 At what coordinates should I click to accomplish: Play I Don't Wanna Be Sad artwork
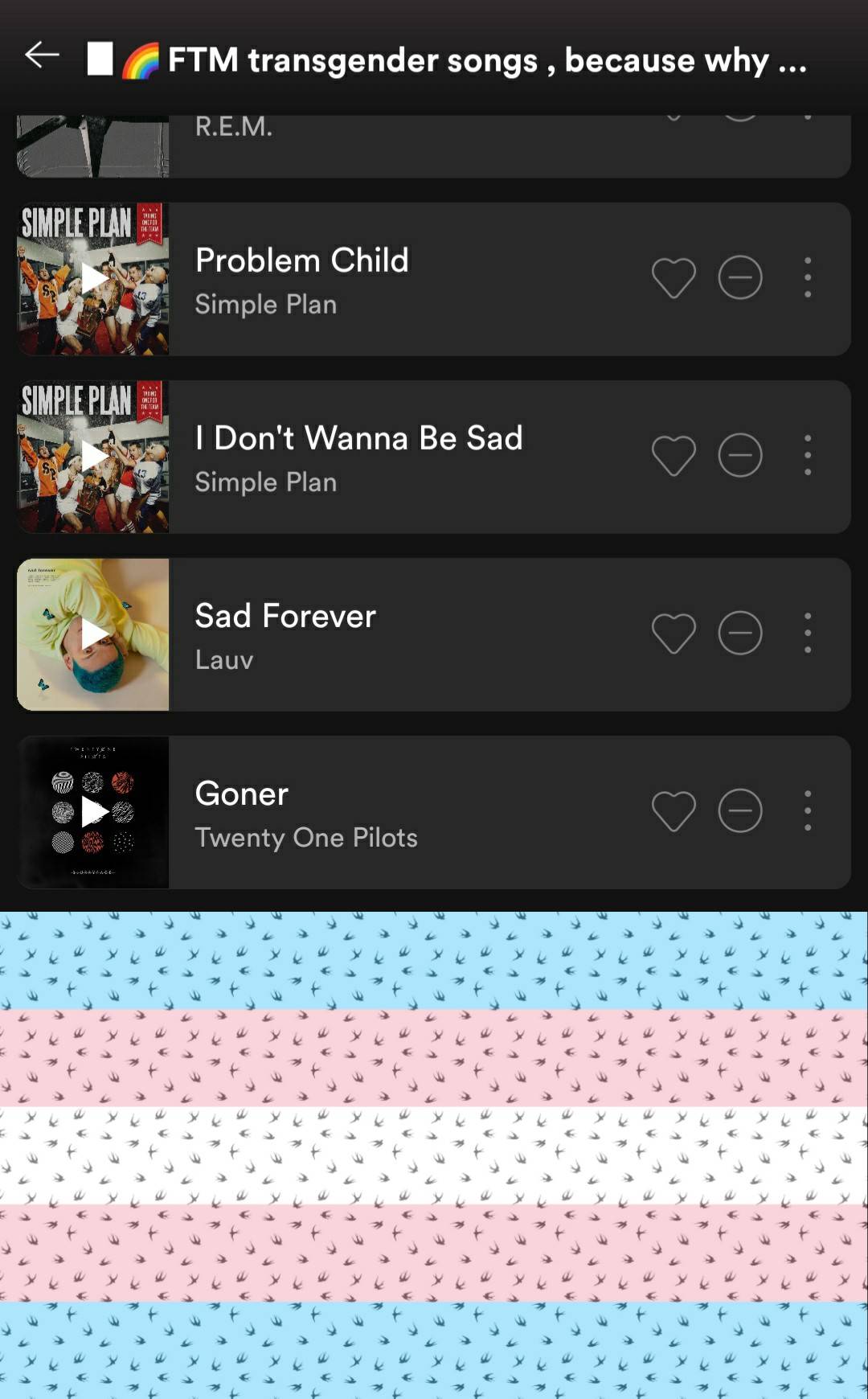pyautogui.click(x=93, y=457)
